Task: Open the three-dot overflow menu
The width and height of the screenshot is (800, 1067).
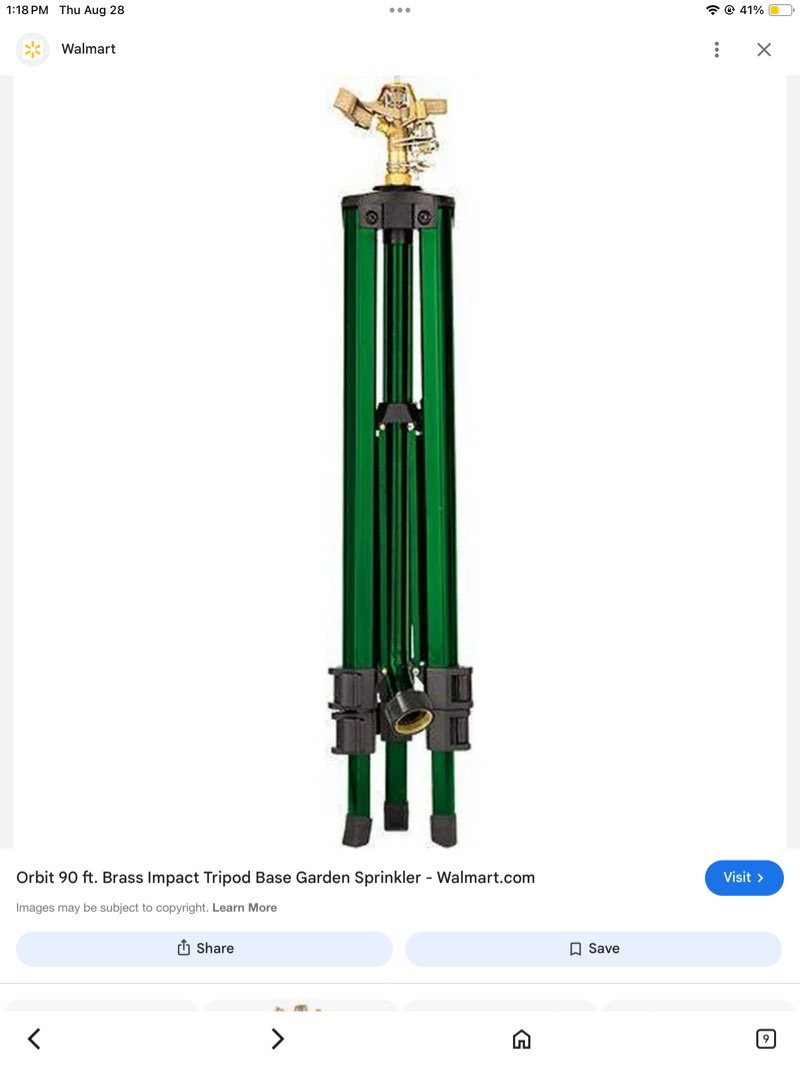Action: [x=716, y=49]
